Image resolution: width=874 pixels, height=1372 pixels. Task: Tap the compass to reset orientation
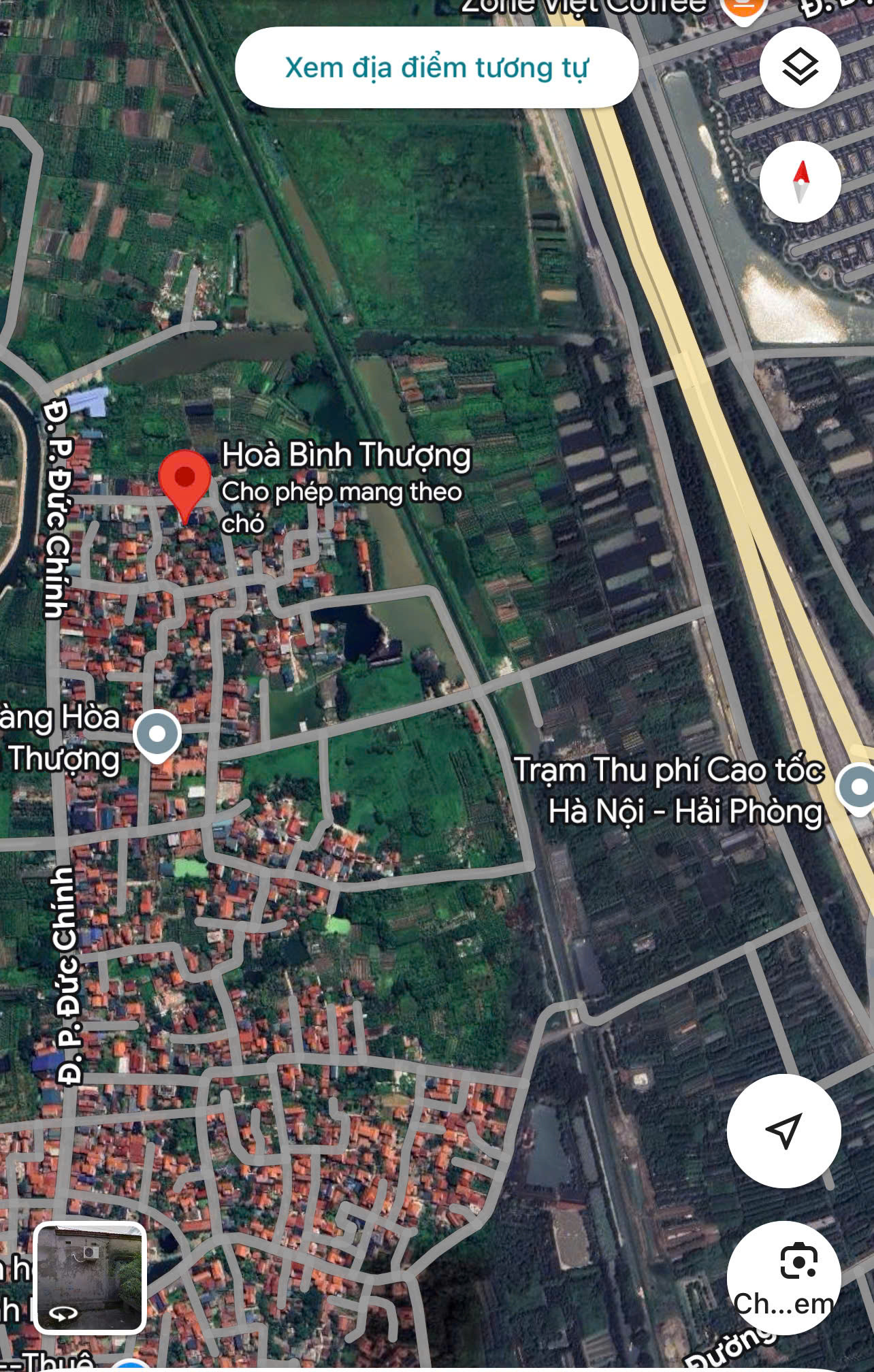click(800, 182)
